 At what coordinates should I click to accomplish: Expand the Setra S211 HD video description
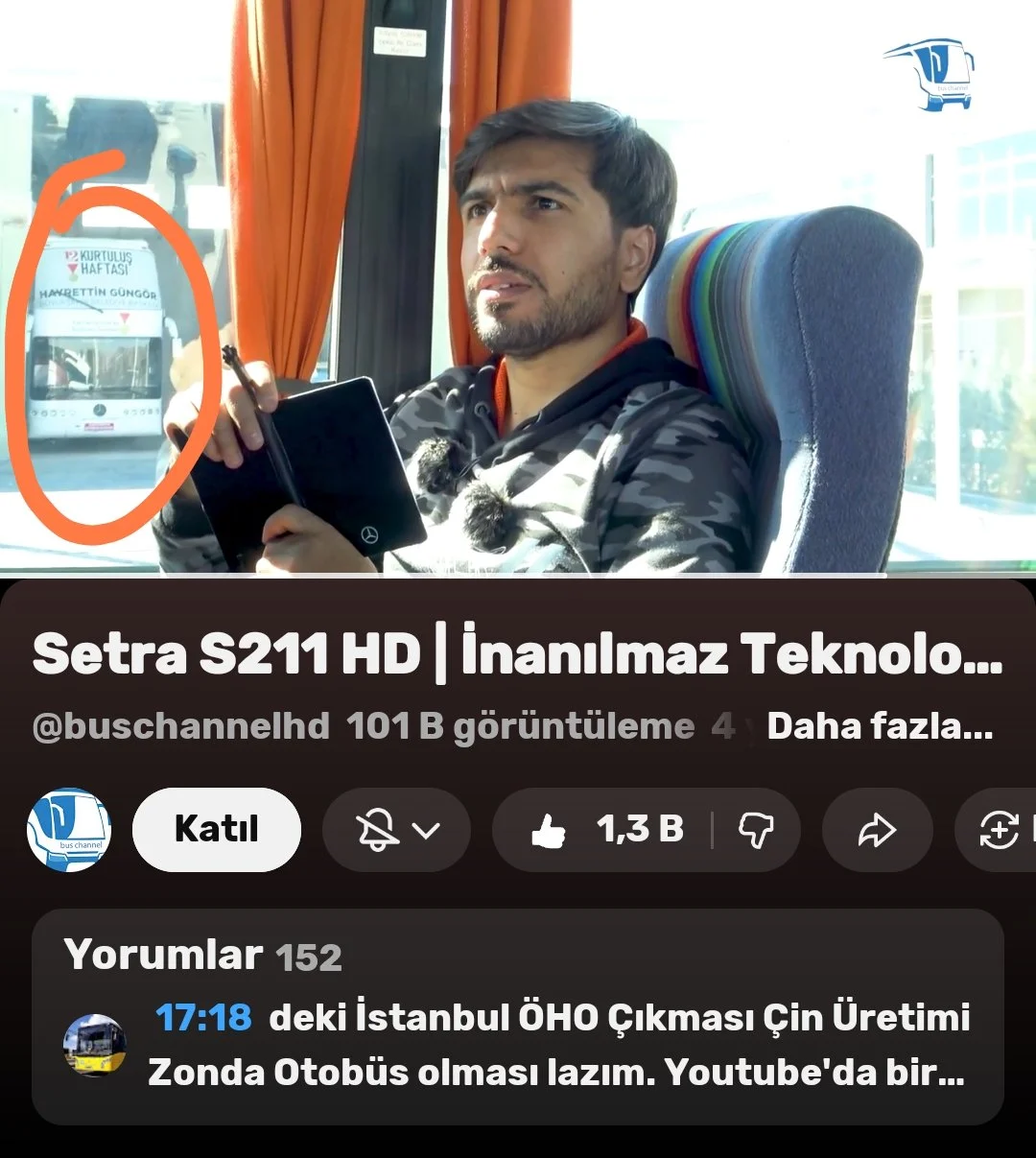[516, 655]
